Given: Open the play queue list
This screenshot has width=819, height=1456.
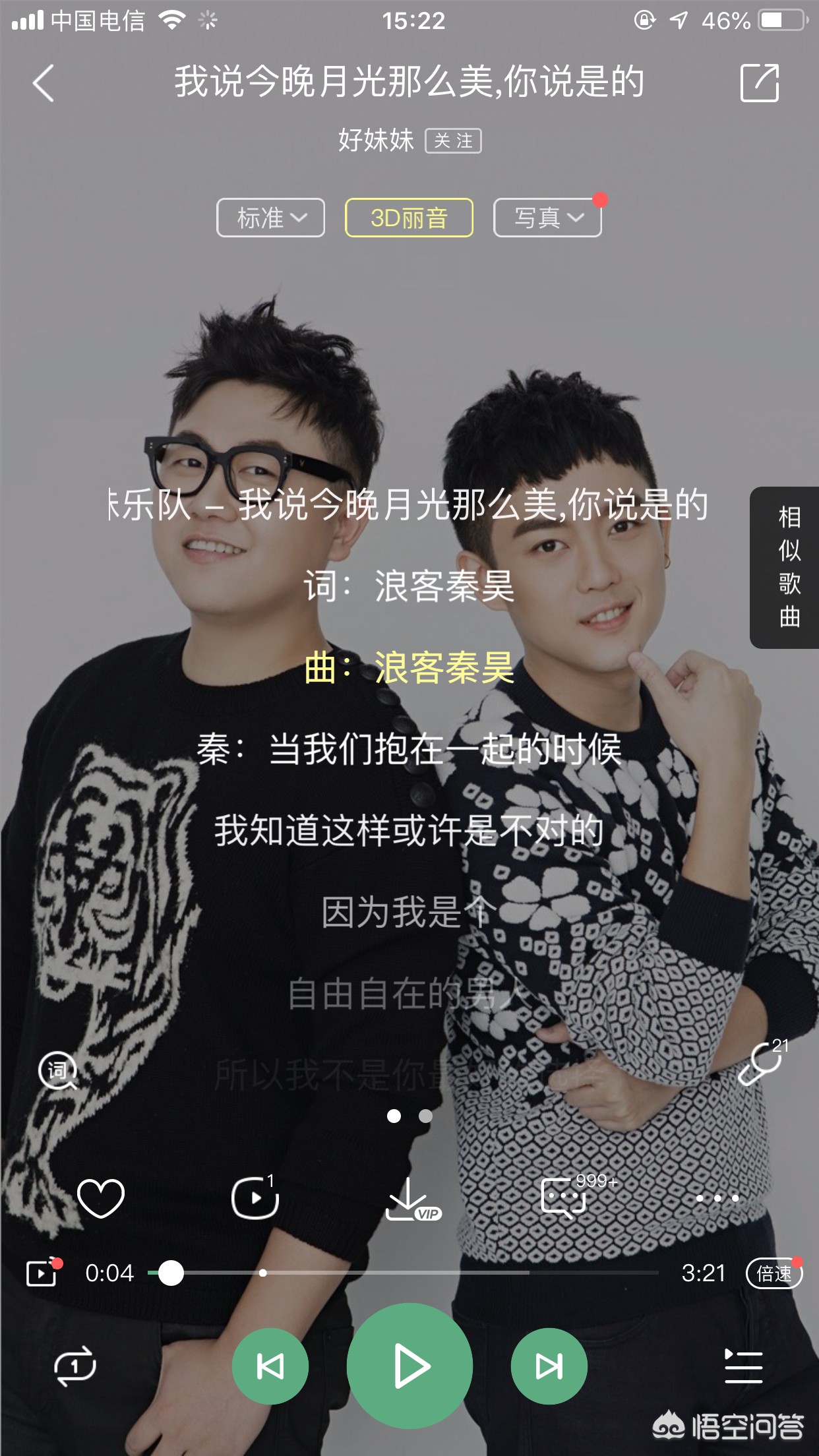Looking at the screenshot, I should click(x=743, y=1366).
